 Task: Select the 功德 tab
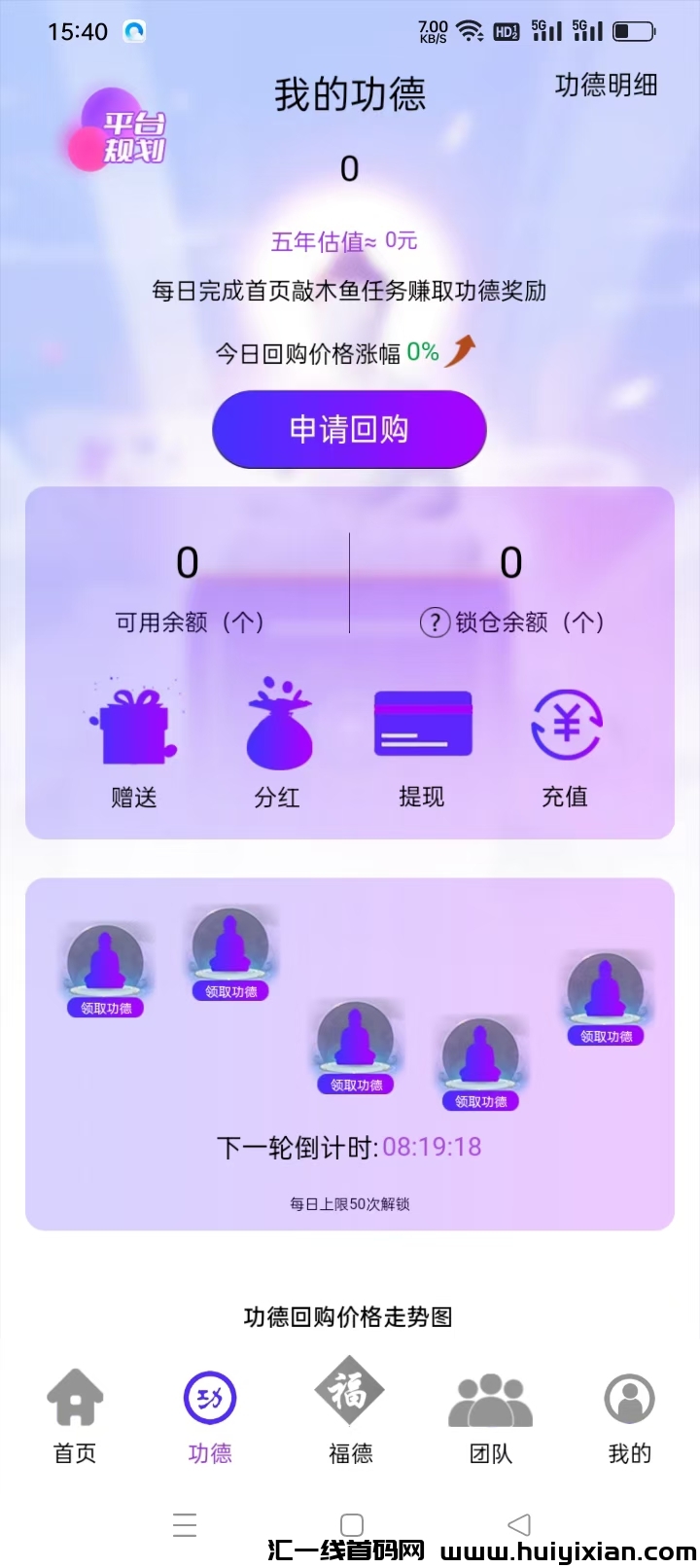210,1399
